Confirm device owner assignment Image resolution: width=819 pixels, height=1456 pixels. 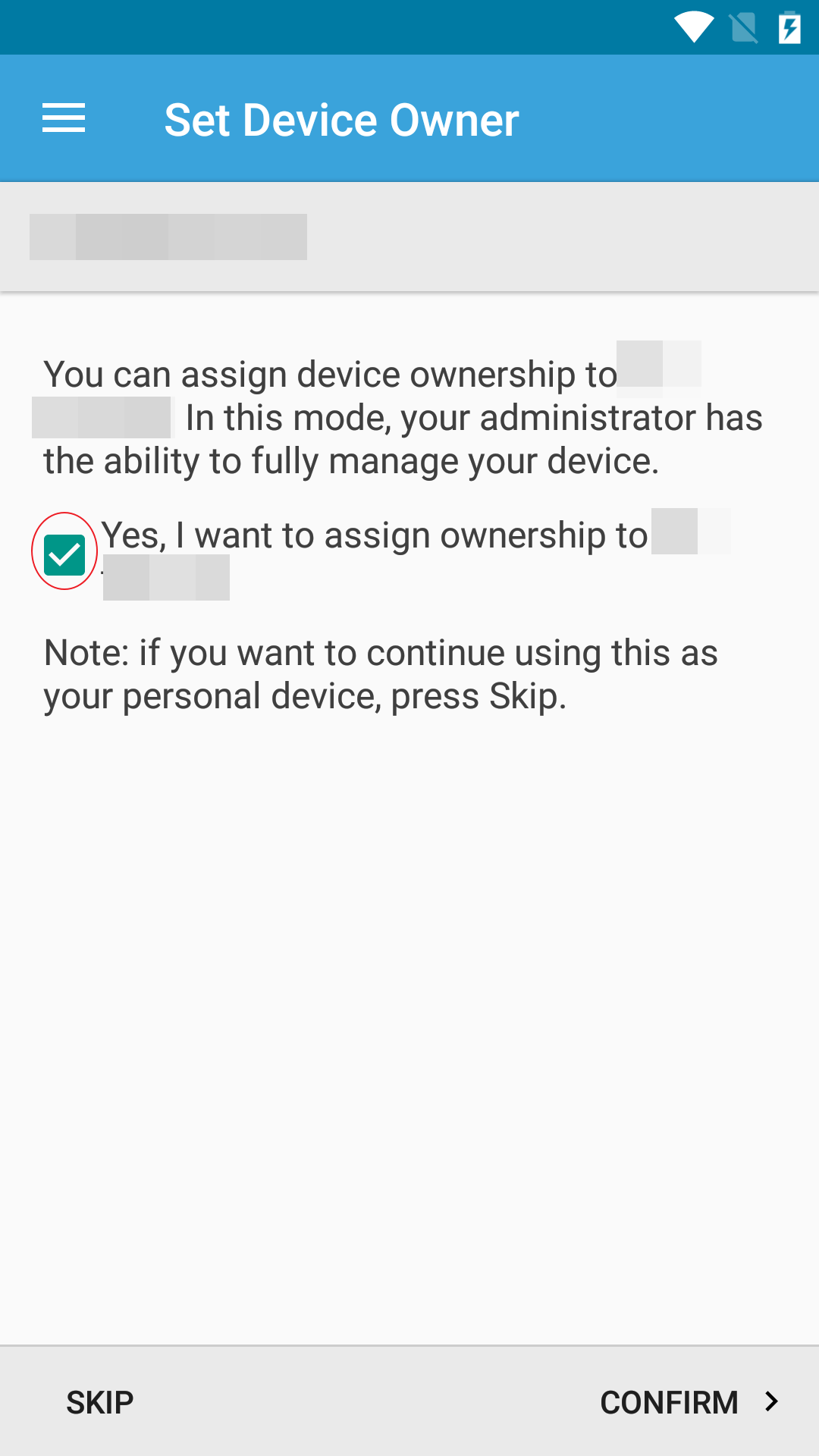click(x=688, y=1402)
